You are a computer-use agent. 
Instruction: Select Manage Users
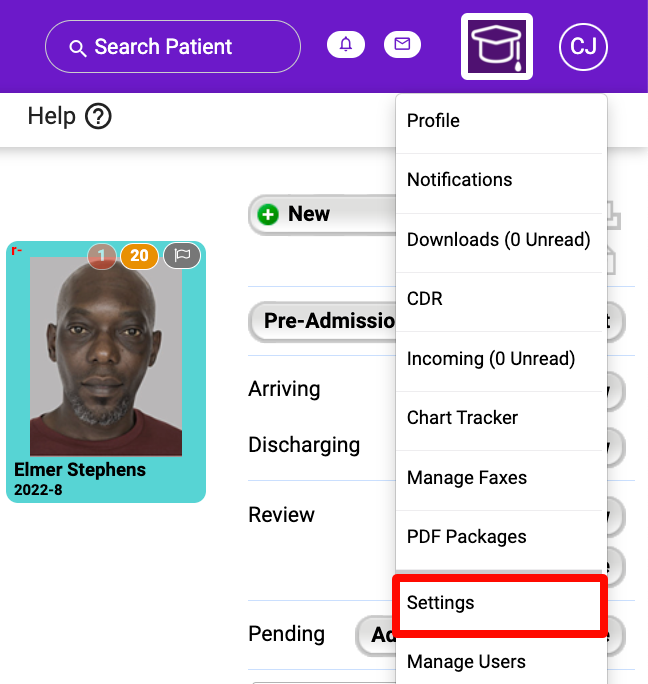pyautogui.click(x=500, y=662)
